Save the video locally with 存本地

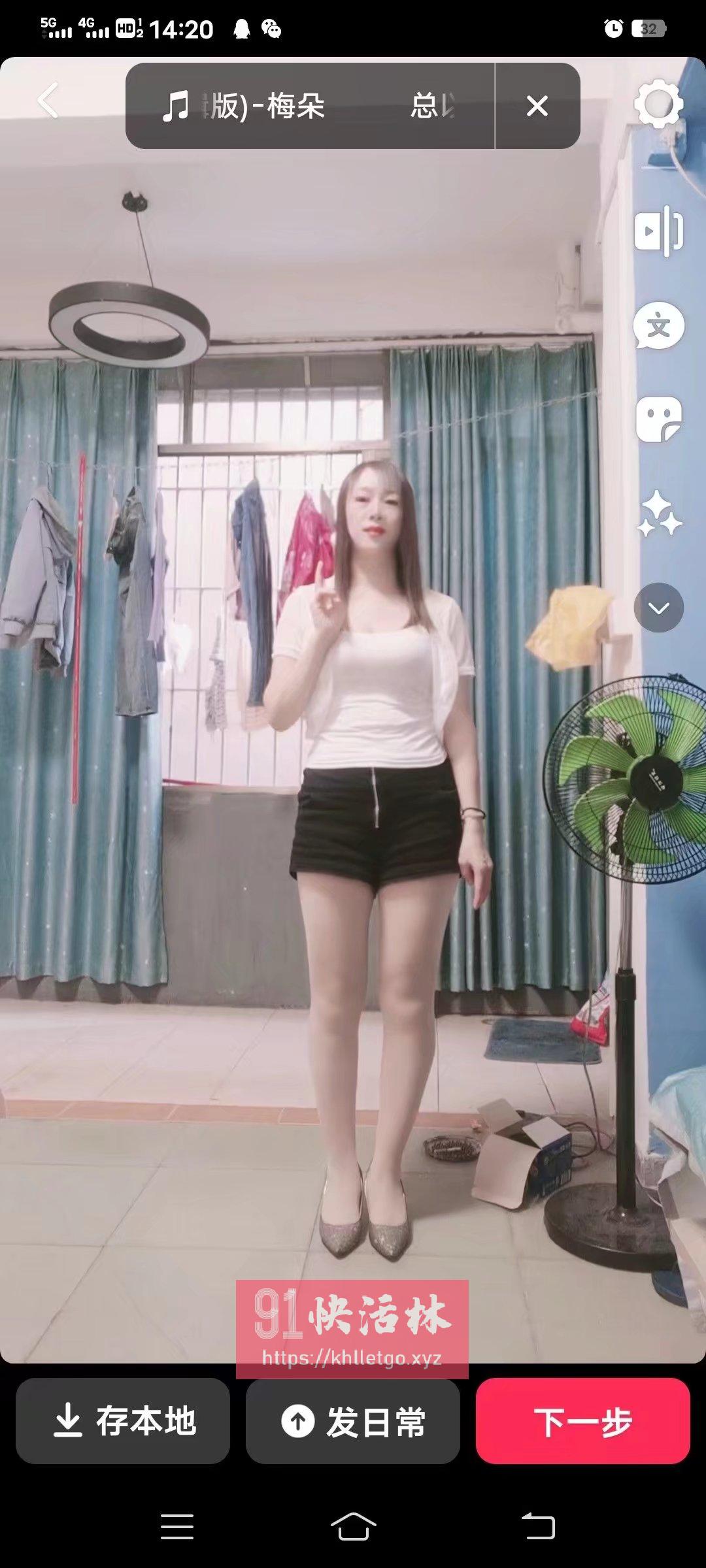click(123, 1421)
